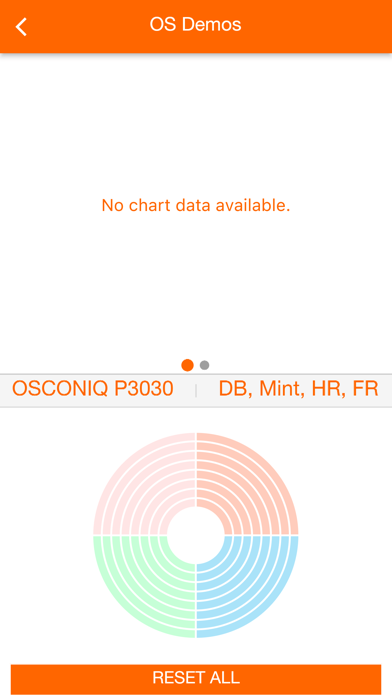Image resolution: width=392 pixels, height=696 pixels.
Task: Tap the RESET ALL button
Action: 196,678
